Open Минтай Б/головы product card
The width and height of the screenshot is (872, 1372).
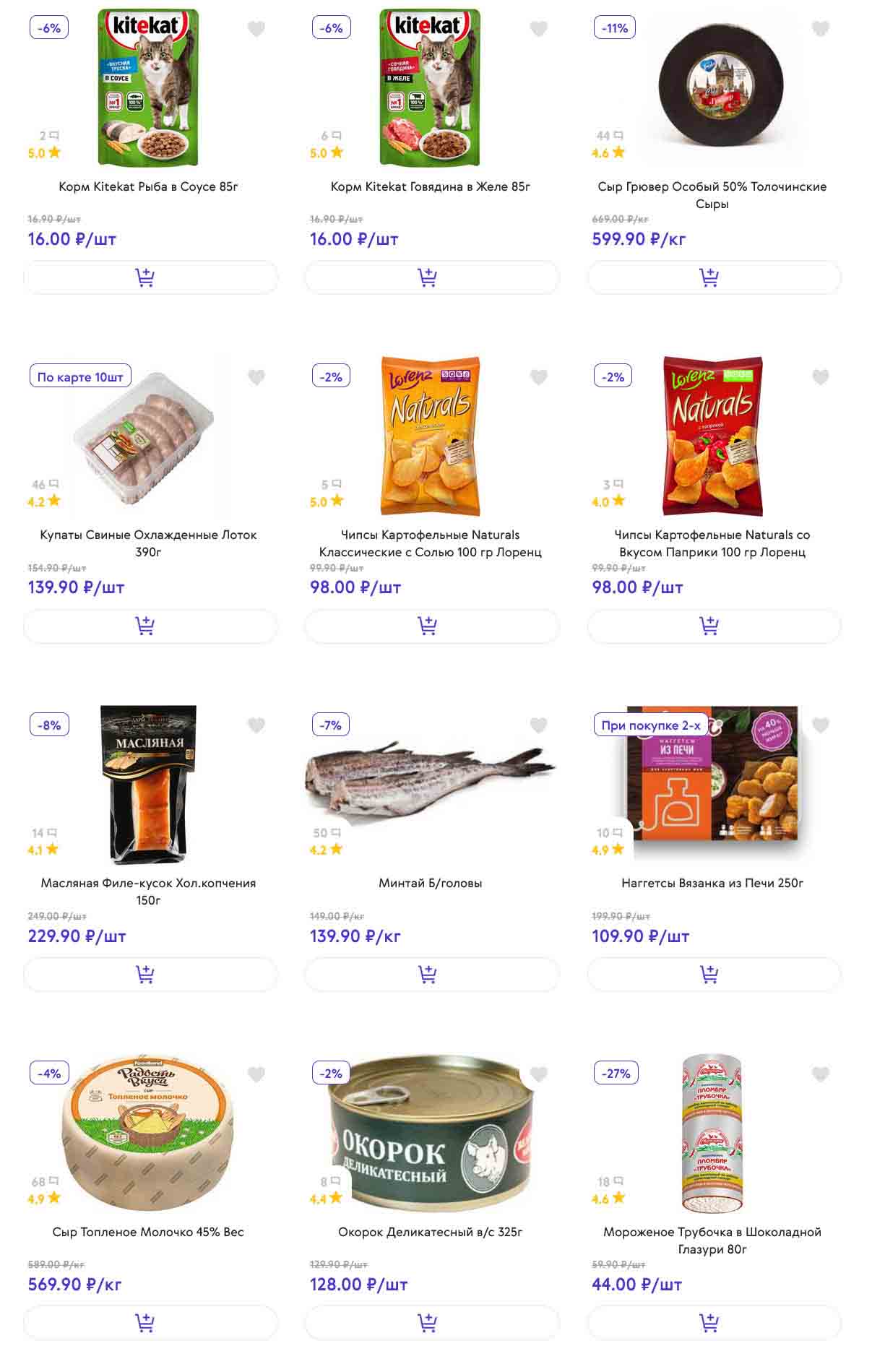(x=430, y=883)
